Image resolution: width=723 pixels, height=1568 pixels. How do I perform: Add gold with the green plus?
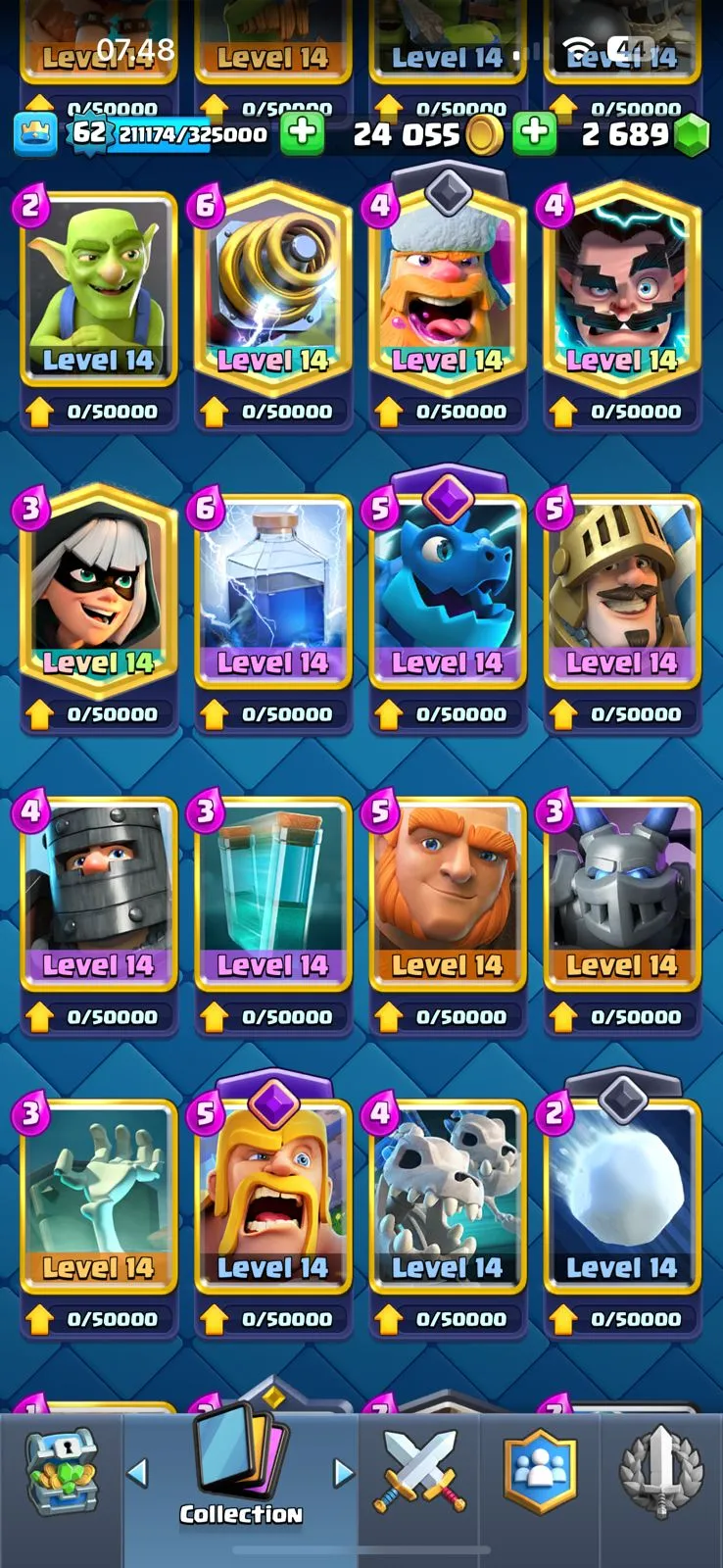(303, 134)
